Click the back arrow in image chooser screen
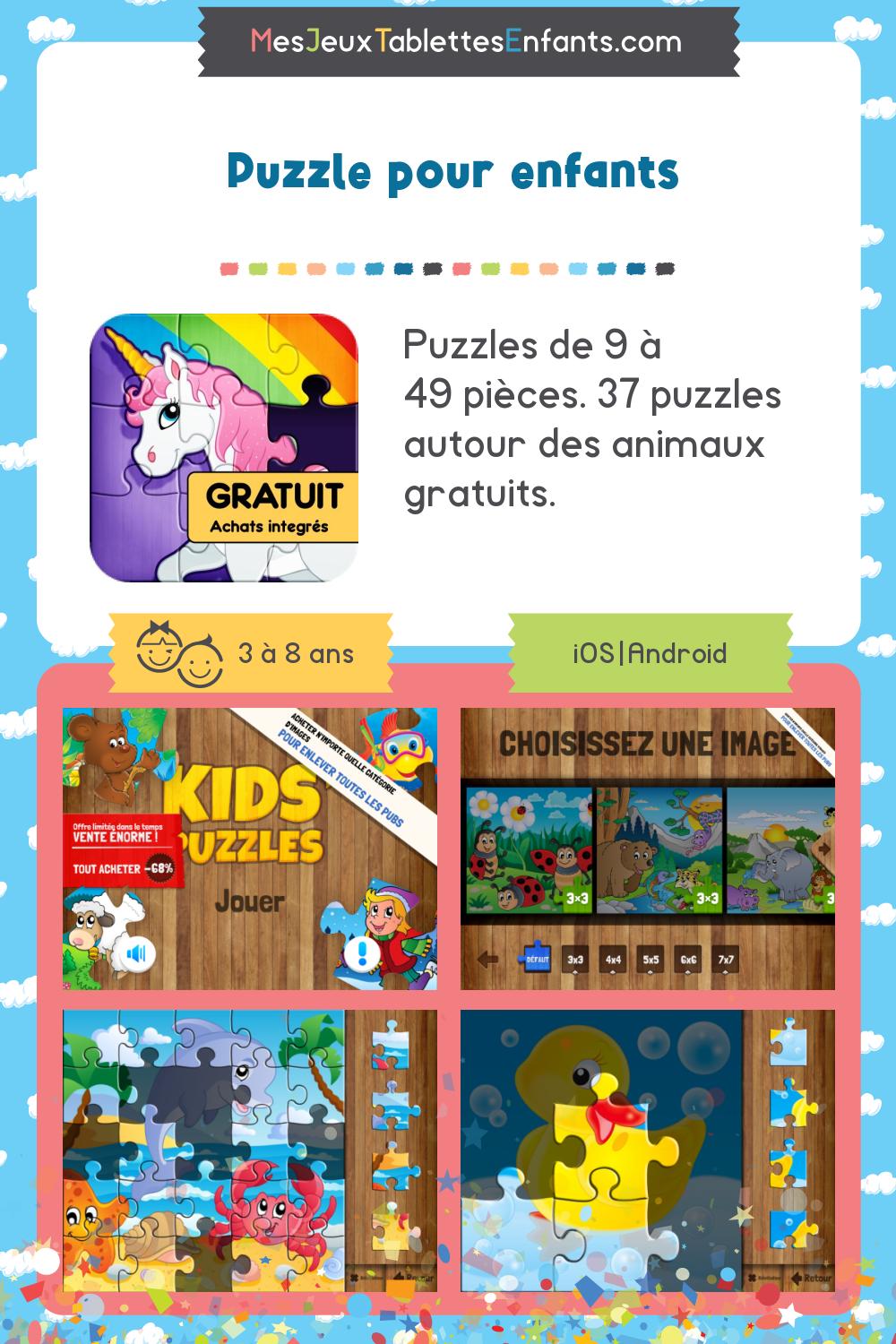The width and height of the screenshot is (896, 1344). 488,959
